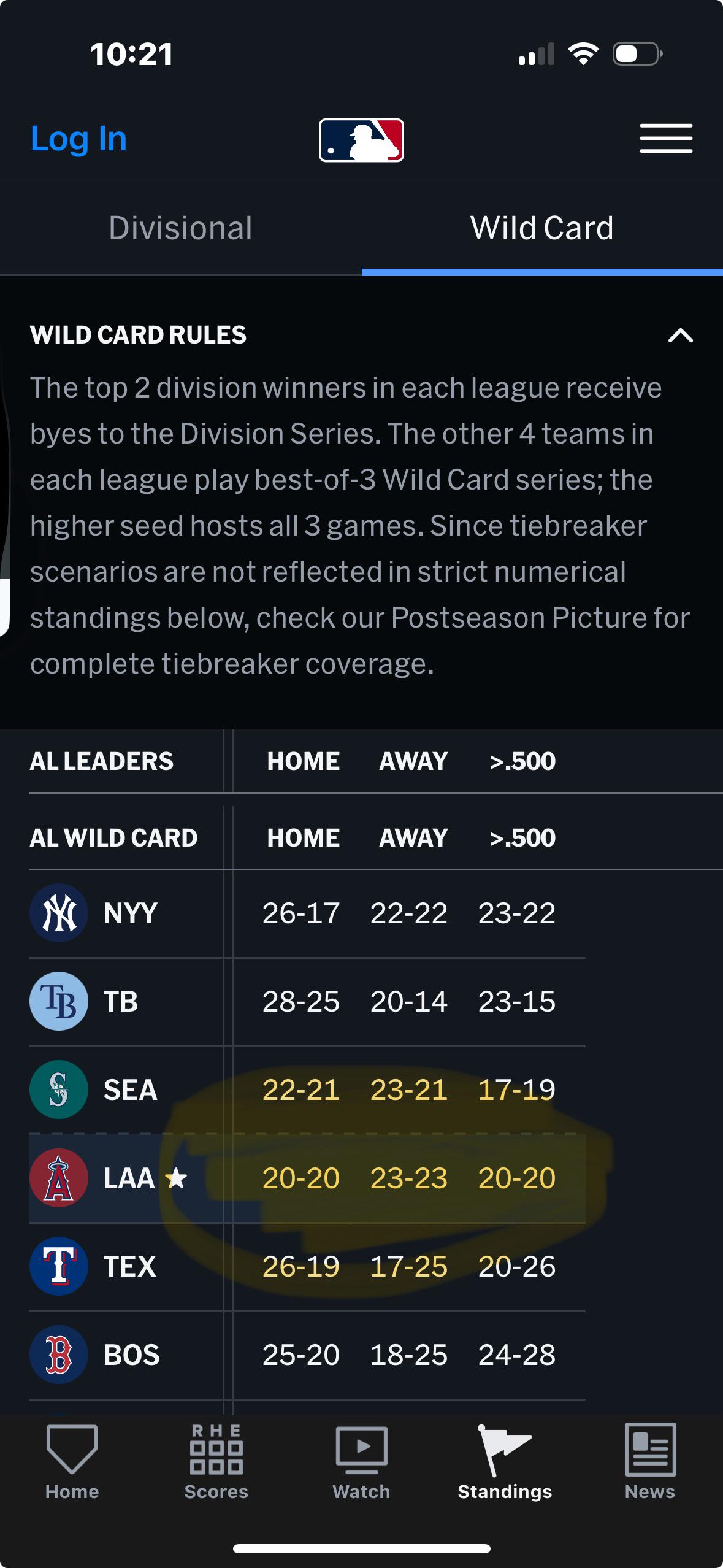View the SEA team row
This screenshot has height=1568, width=723.
coord(307,1090)
